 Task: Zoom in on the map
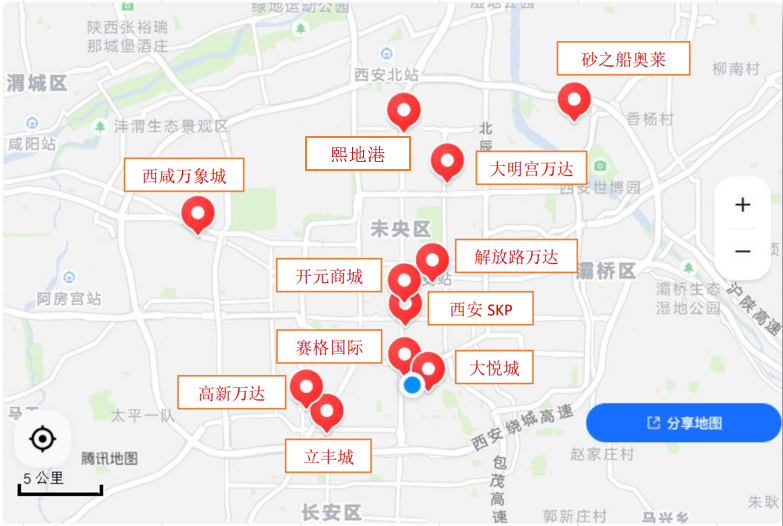point(742,205)
